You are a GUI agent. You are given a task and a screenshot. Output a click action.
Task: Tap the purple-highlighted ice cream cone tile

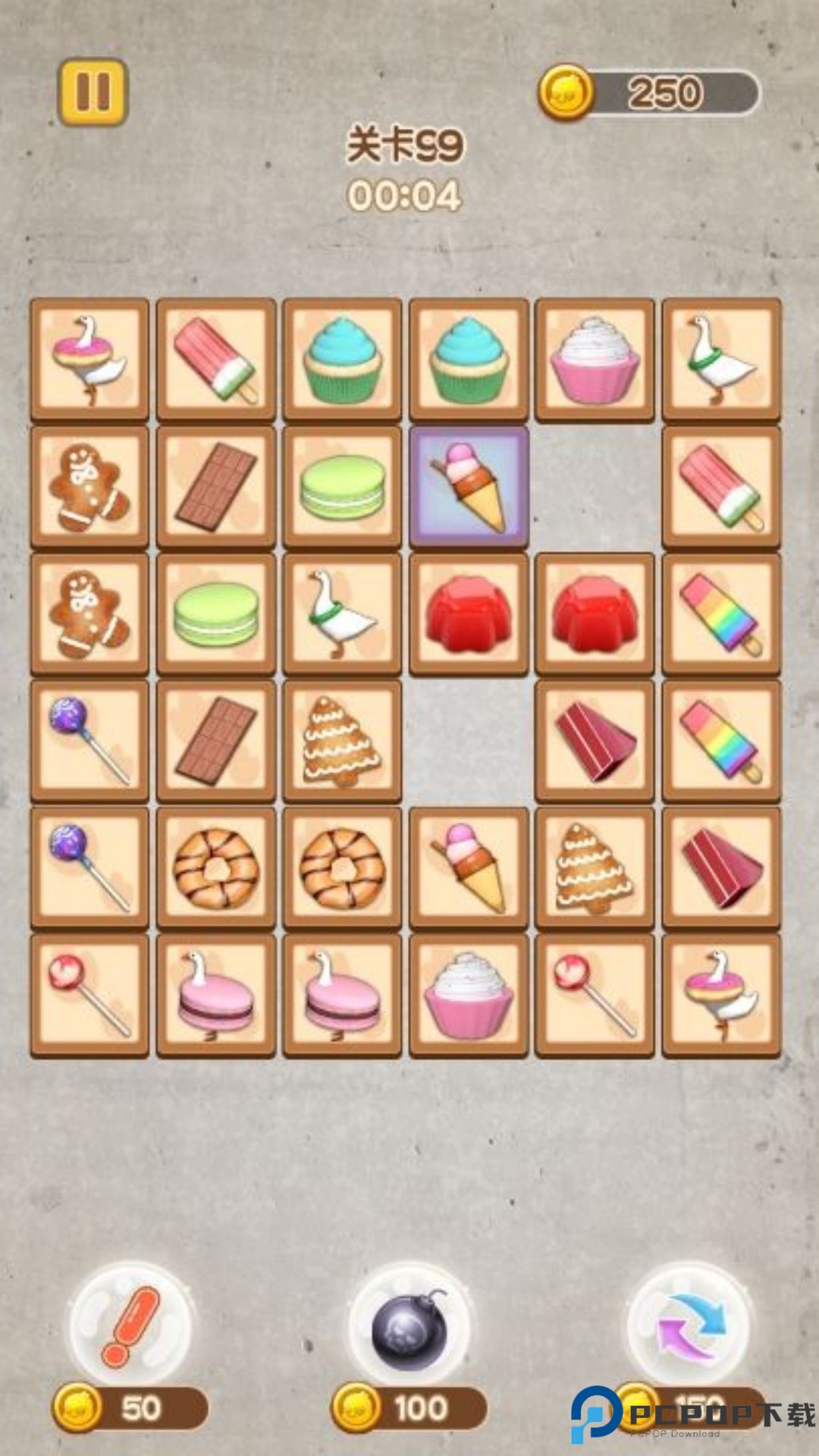click(469, 486)
